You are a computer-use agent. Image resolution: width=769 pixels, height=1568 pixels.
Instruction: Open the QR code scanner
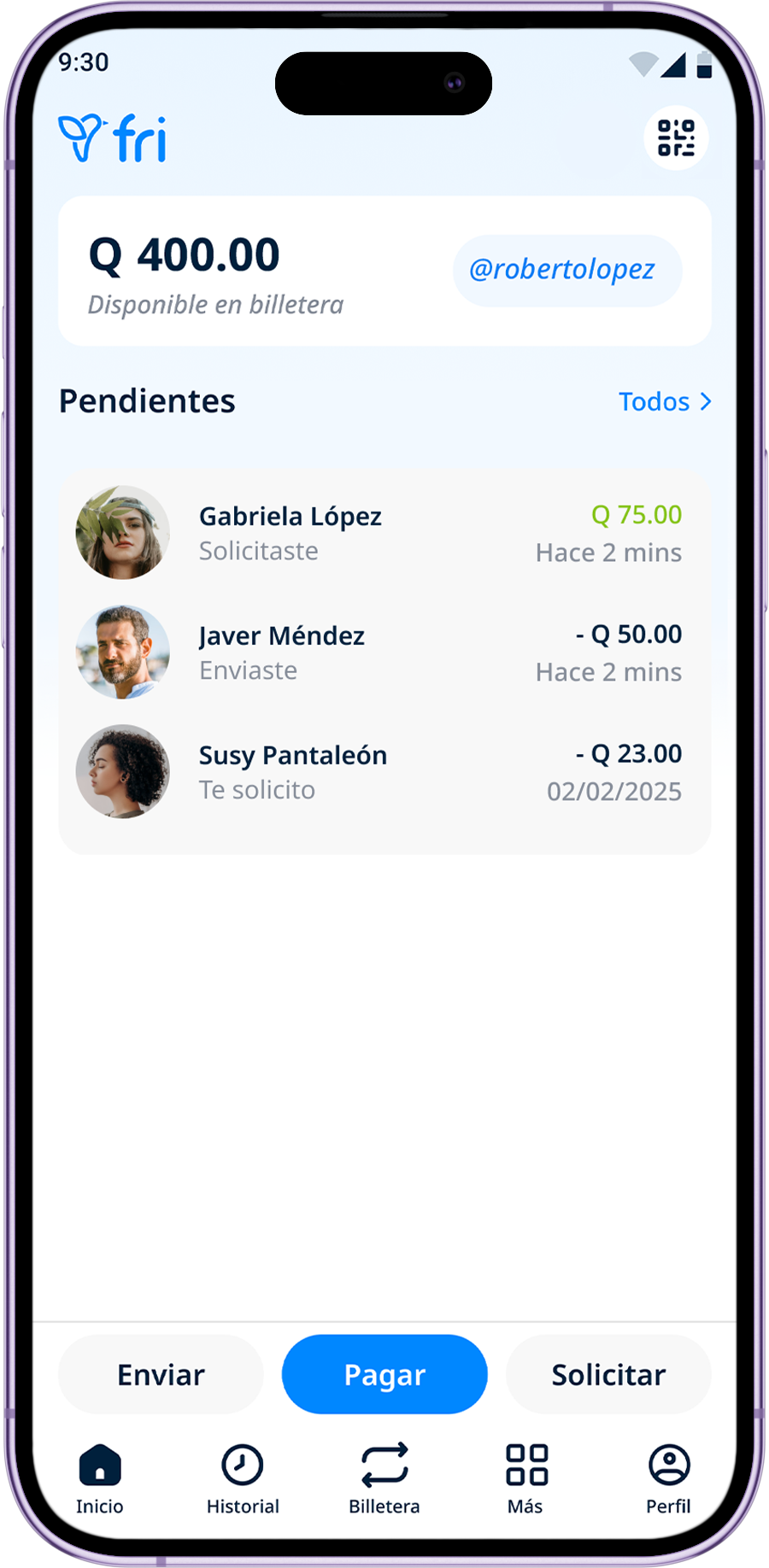(676, 138)
